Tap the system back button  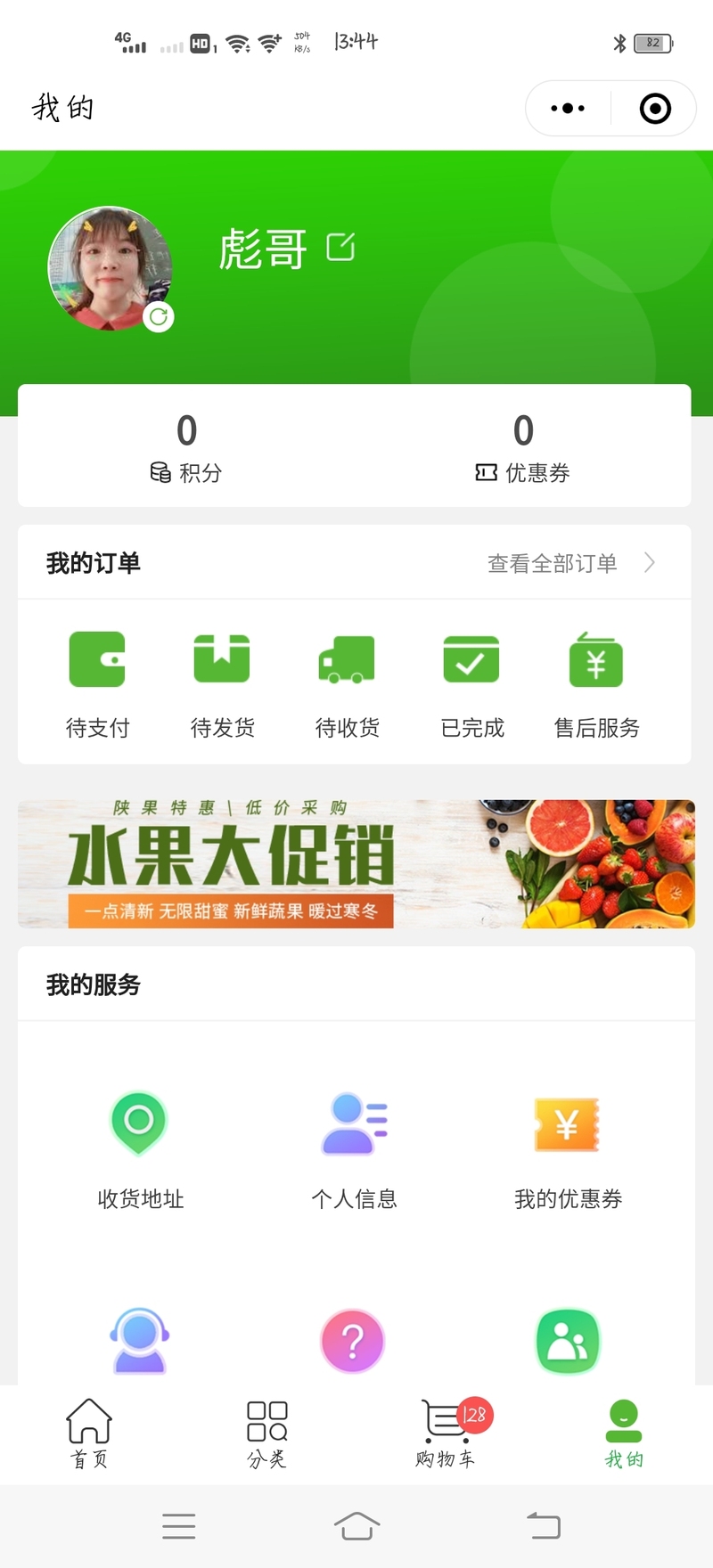coord(543,1526)
